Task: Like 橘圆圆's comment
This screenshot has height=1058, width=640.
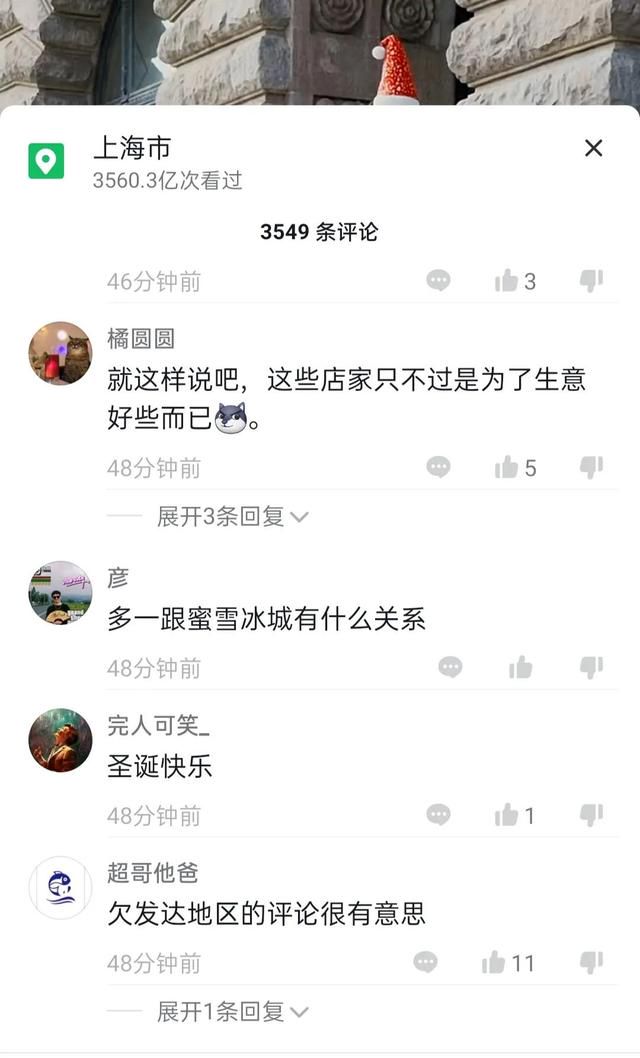Action: click(x=507, y=468)
